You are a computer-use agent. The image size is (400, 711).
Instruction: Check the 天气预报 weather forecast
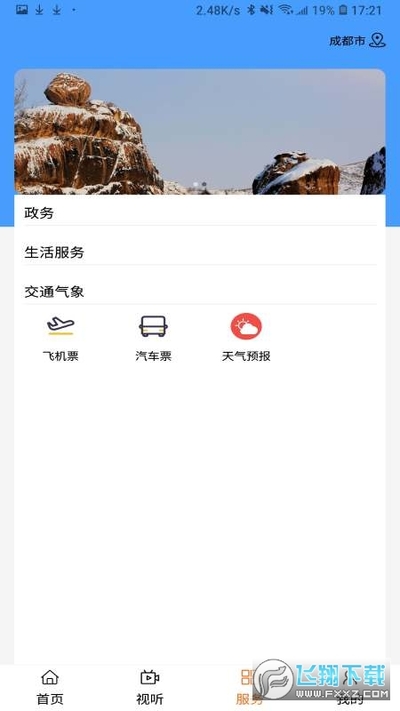coord(246,338)
